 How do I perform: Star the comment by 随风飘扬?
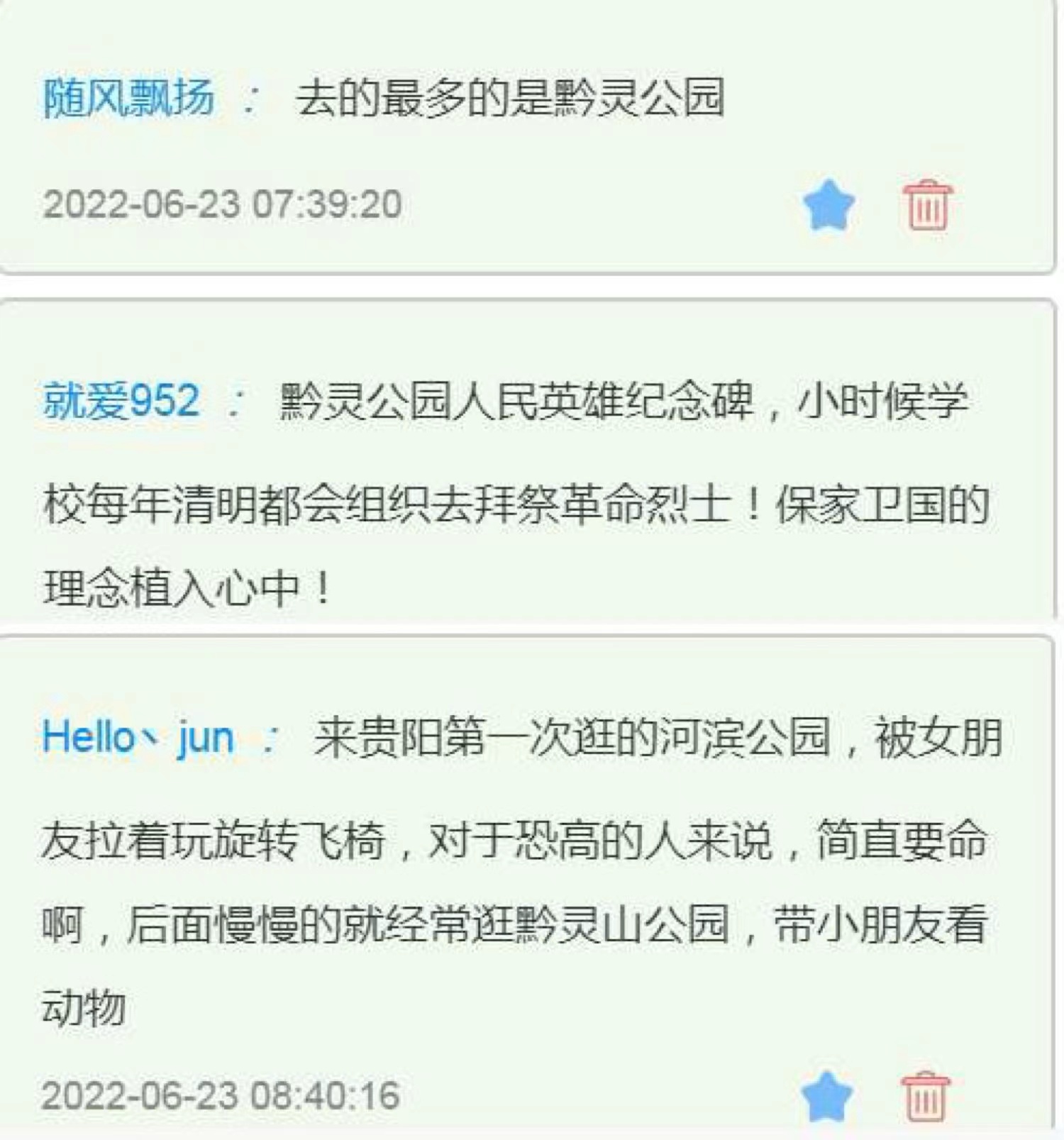coord(829,206)
